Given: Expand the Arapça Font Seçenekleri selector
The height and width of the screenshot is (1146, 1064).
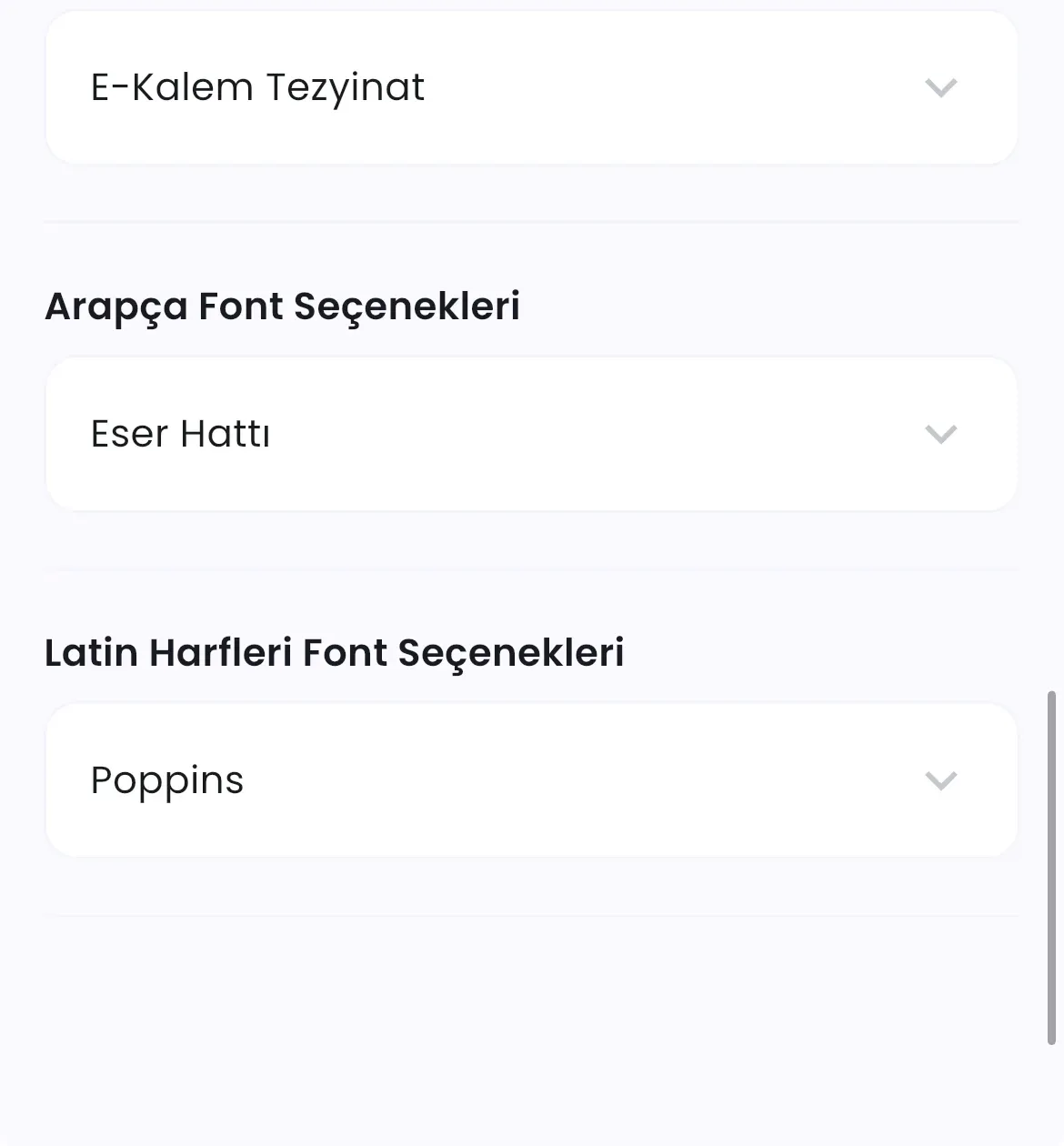Looking at the screenshot, I should [x=532, y=434].
